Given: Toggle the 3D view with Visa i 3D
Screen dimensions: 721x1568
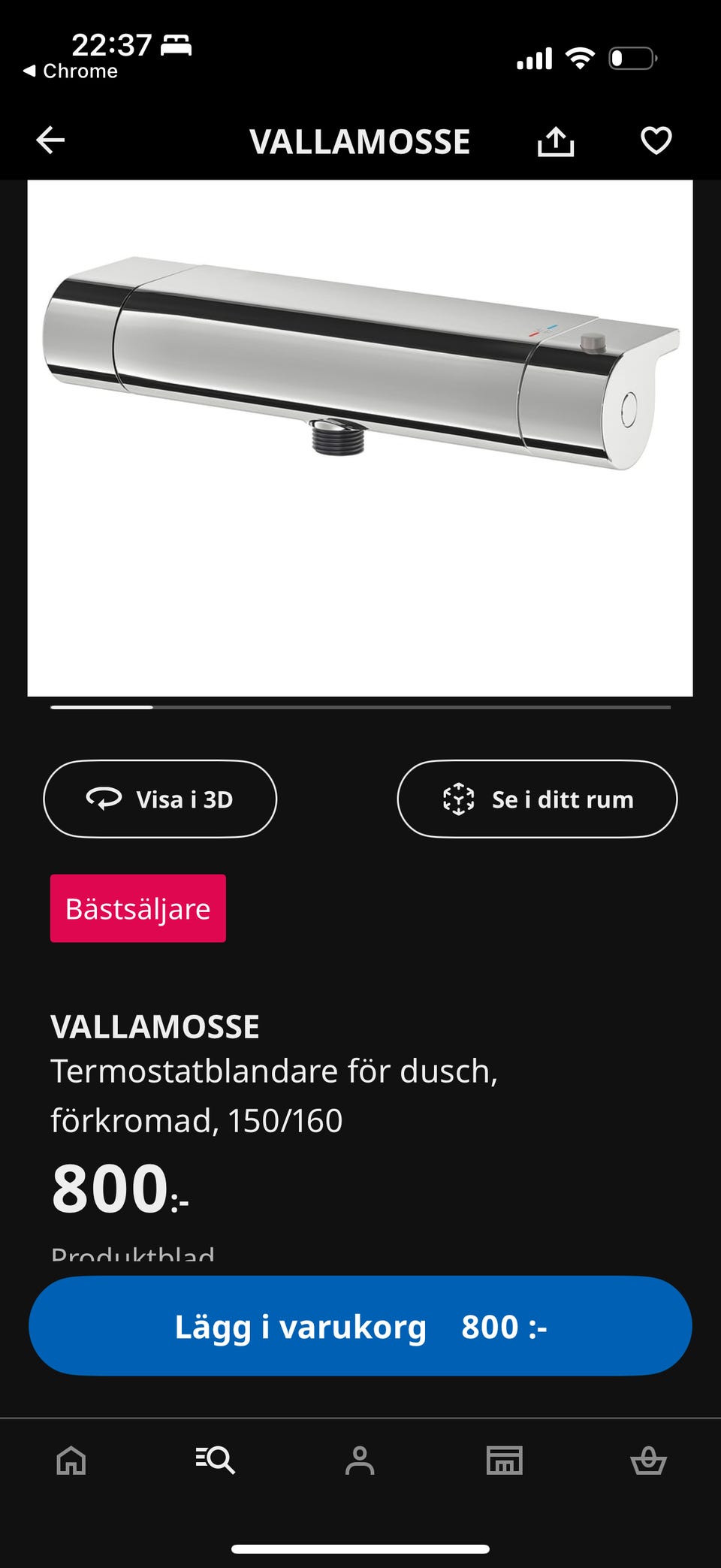Looking at the screenshot, I should pyautogui.click(x=160, y=799).
